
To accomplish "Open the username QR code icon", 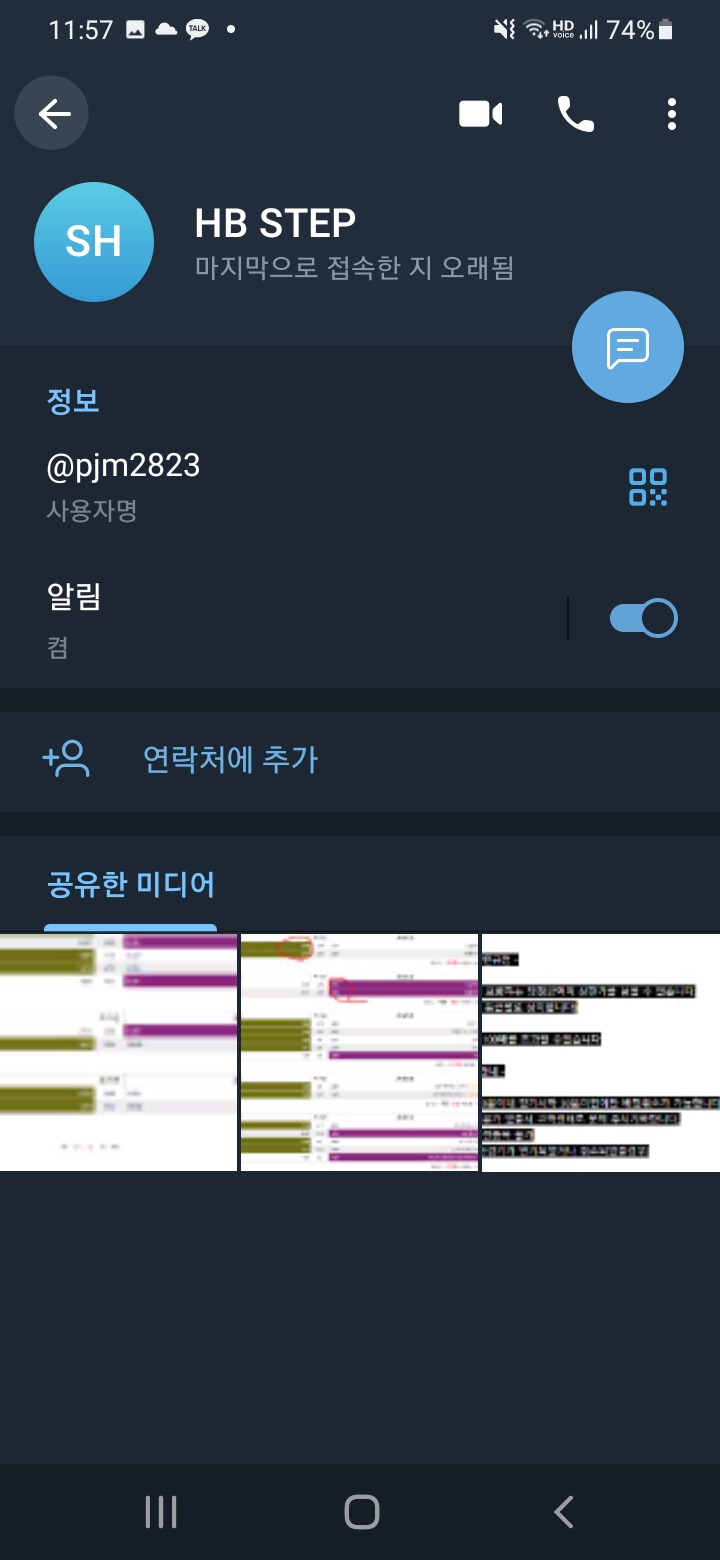I will tap(648, 487).
